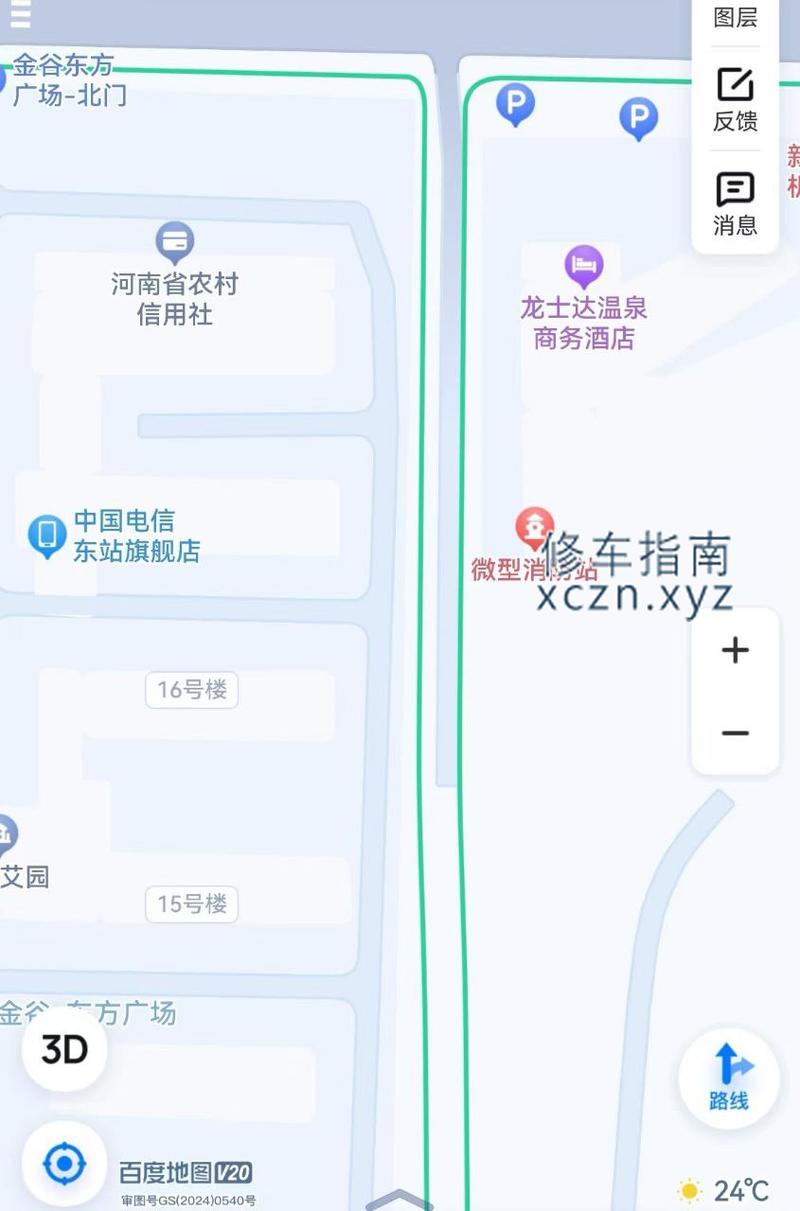Expand the bottom panel chevron

(399, 1199)
